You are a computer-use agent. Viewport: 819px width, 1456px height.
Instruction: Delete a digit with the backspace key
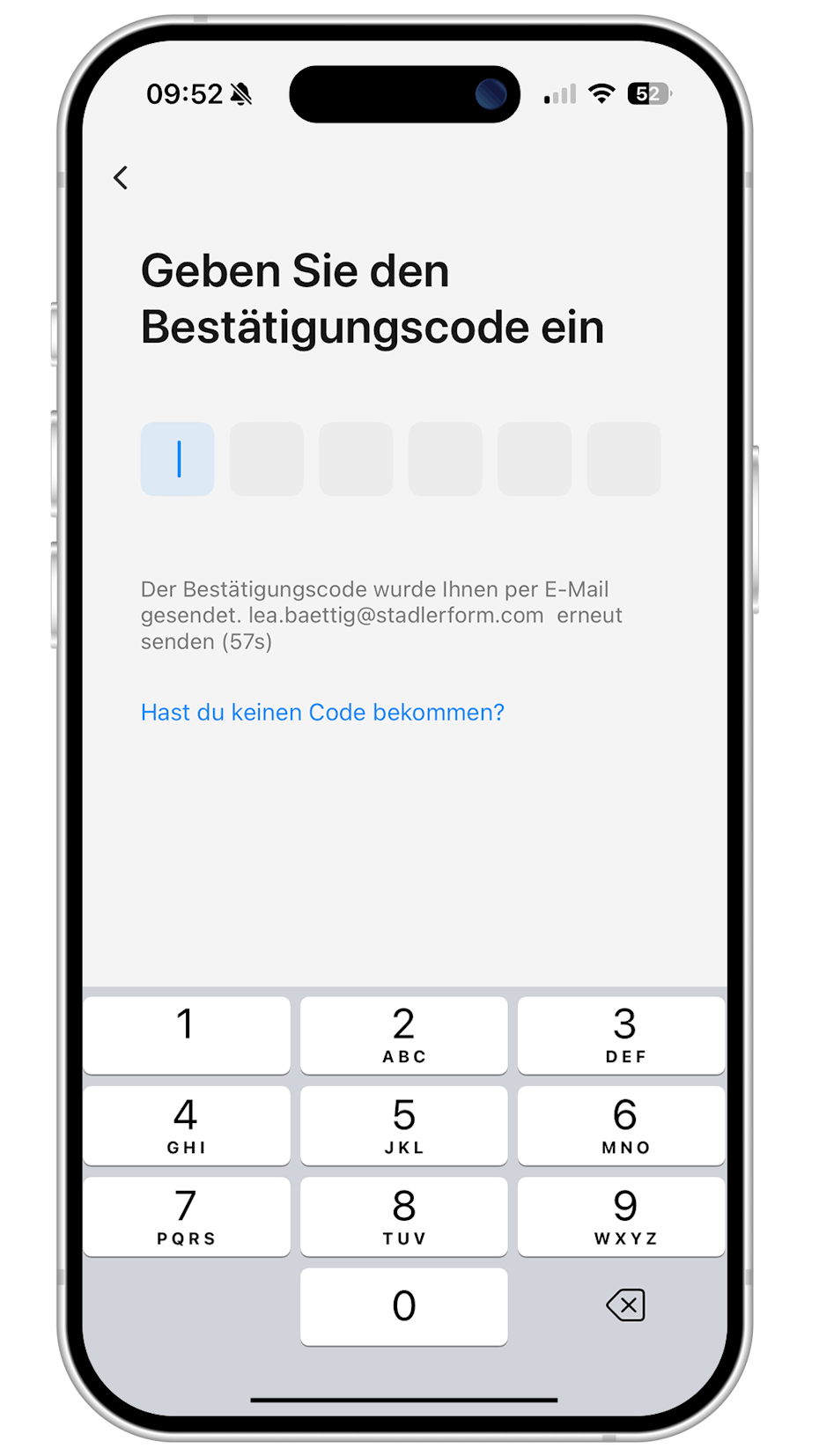pos(625,1305)
